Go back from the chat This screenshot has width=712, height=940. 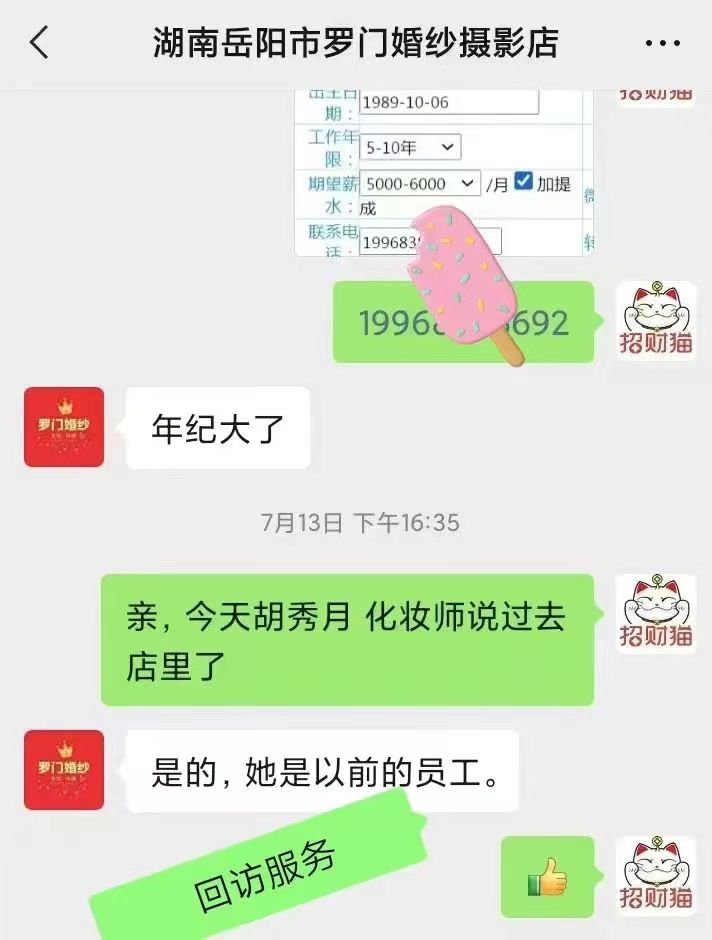coord(39,44)
